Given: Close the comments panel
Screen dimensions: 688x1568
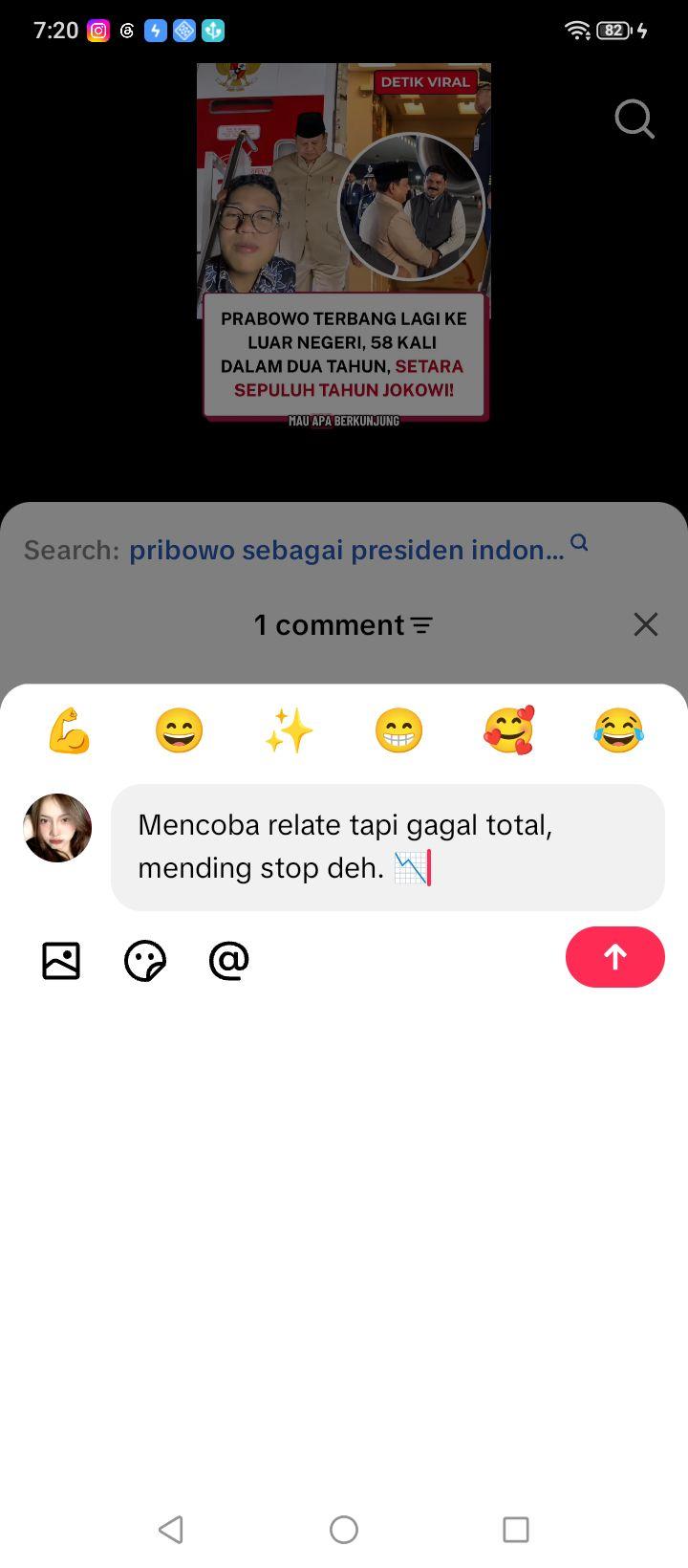Looking at the screenshot, I should [x=646, y=624].
